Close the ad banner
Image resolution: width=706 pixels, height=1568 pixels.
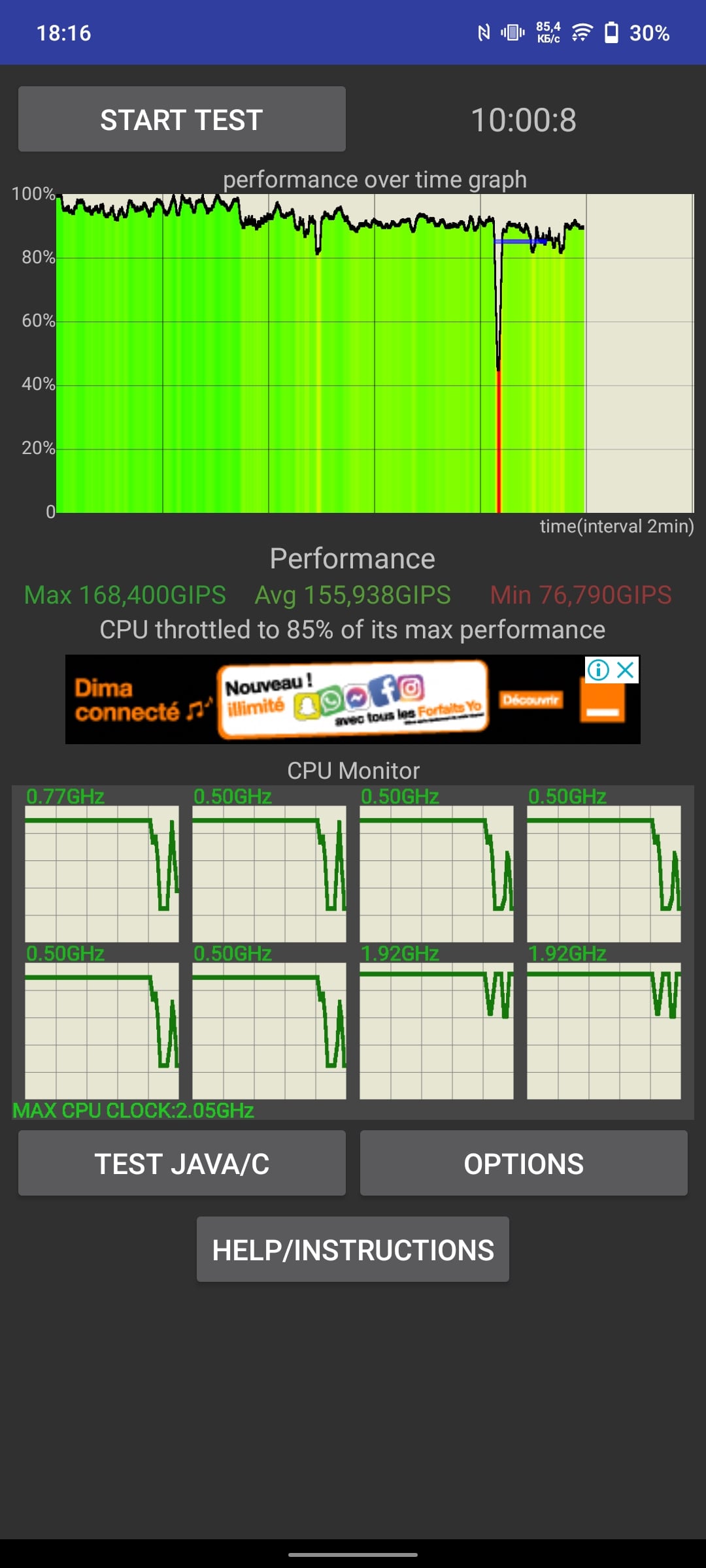(x=626, y=670)
